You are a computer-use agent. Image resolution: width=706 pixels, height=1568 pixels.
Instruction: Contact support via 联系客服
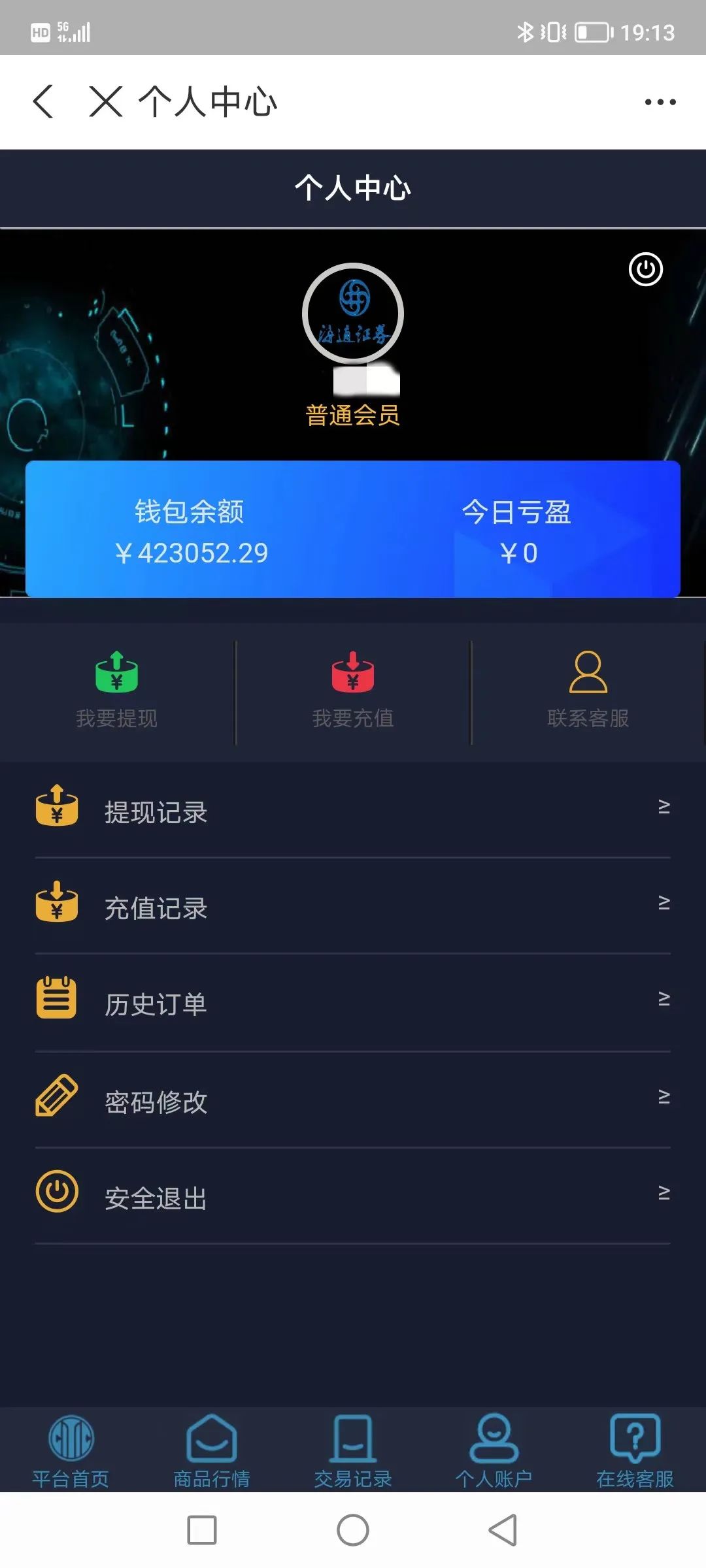(x=588, y=690)
